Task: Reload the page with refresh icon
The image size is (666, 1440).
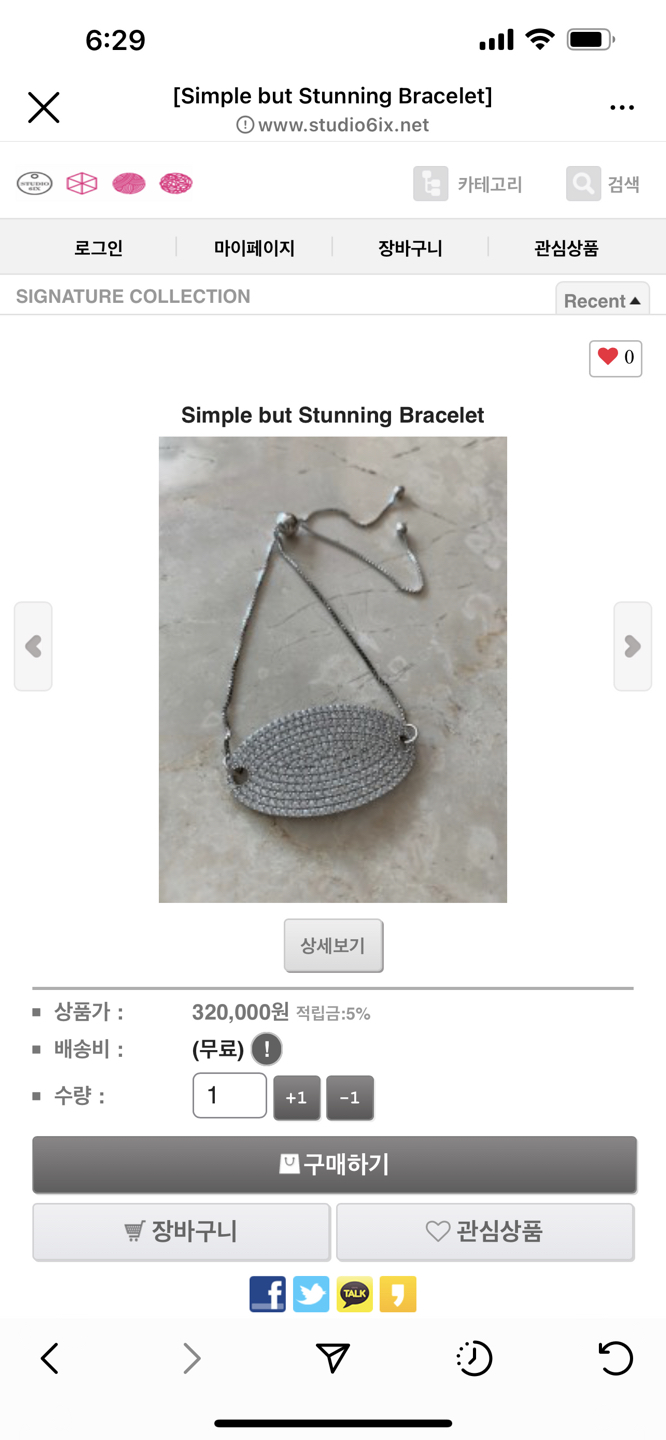Action: [615, 1358]
